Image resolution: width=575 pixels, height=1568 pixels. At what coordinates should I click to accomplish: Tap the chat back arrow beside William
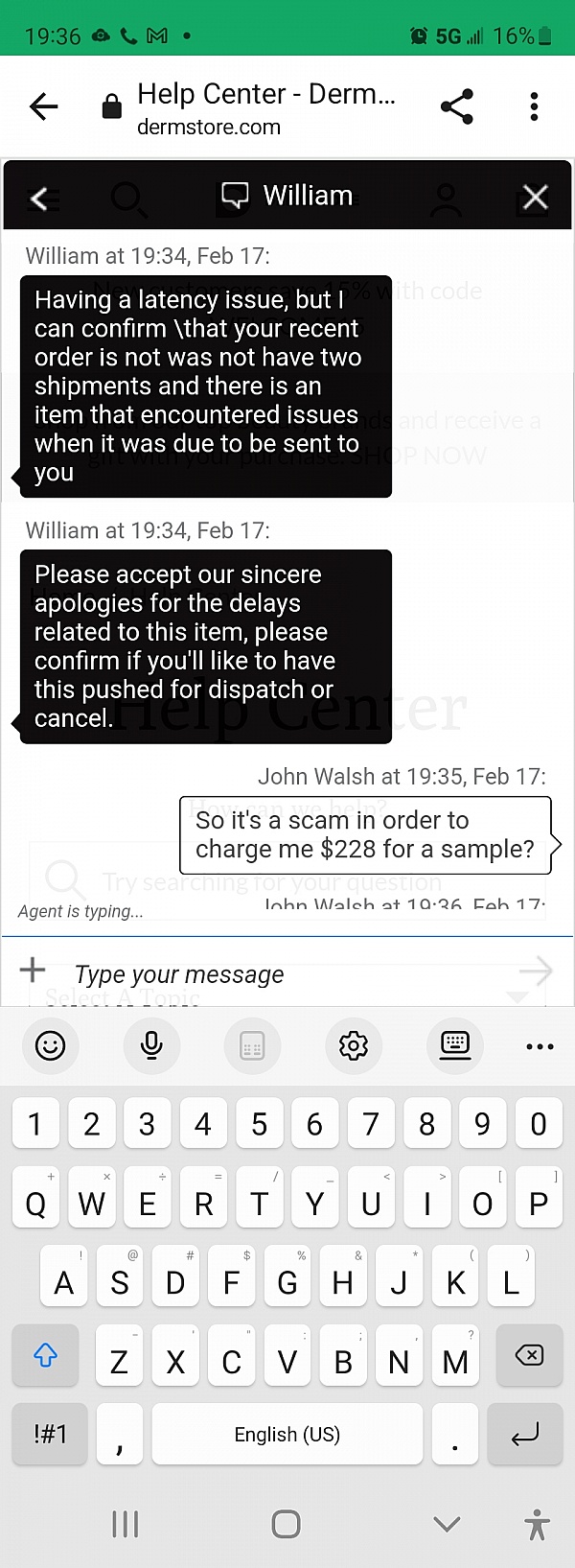click(39, 199)
